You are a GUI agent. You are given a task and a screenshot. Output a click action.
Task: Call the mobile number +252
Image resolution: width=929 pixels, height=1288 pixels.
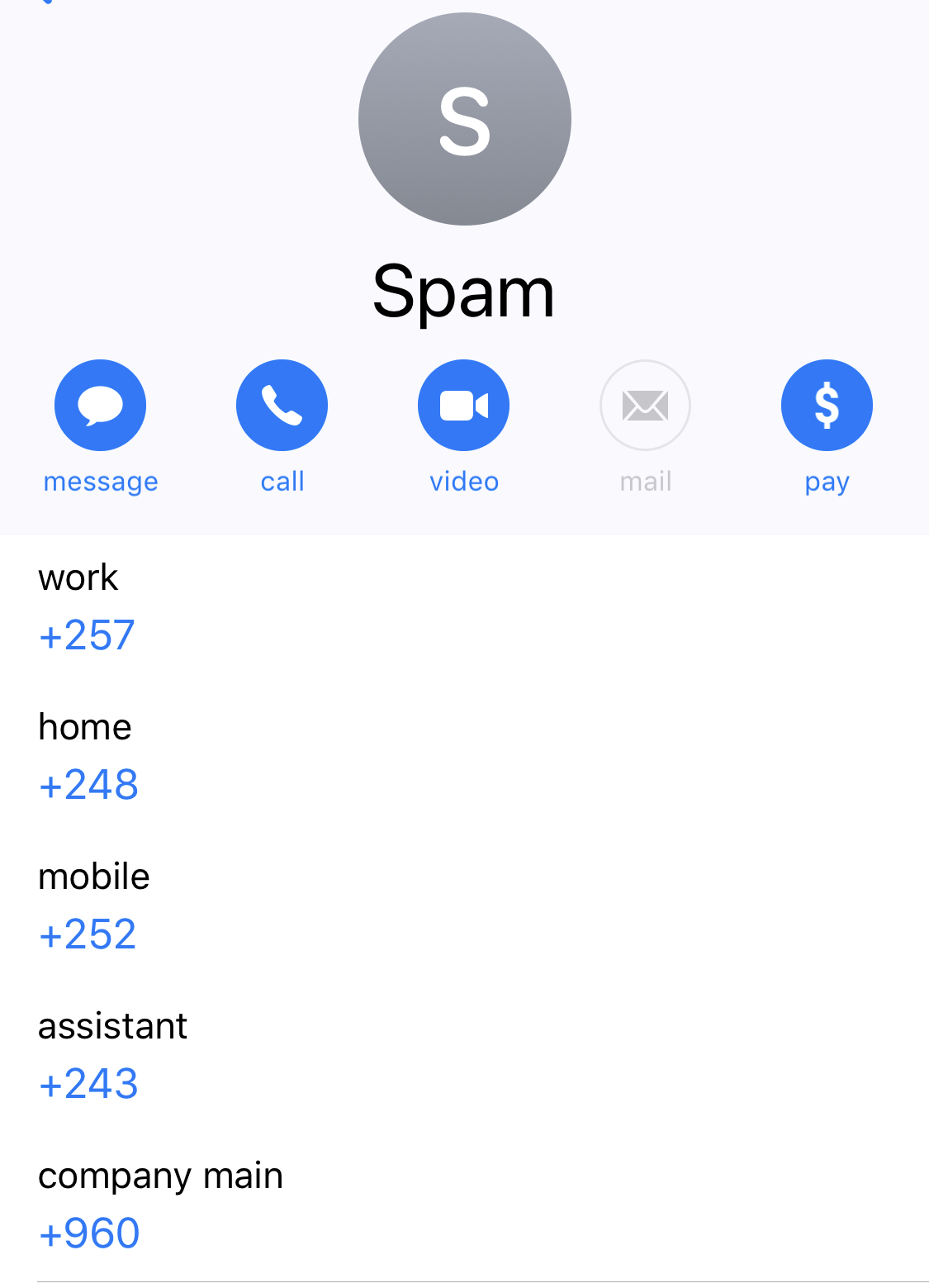point(88,934)
